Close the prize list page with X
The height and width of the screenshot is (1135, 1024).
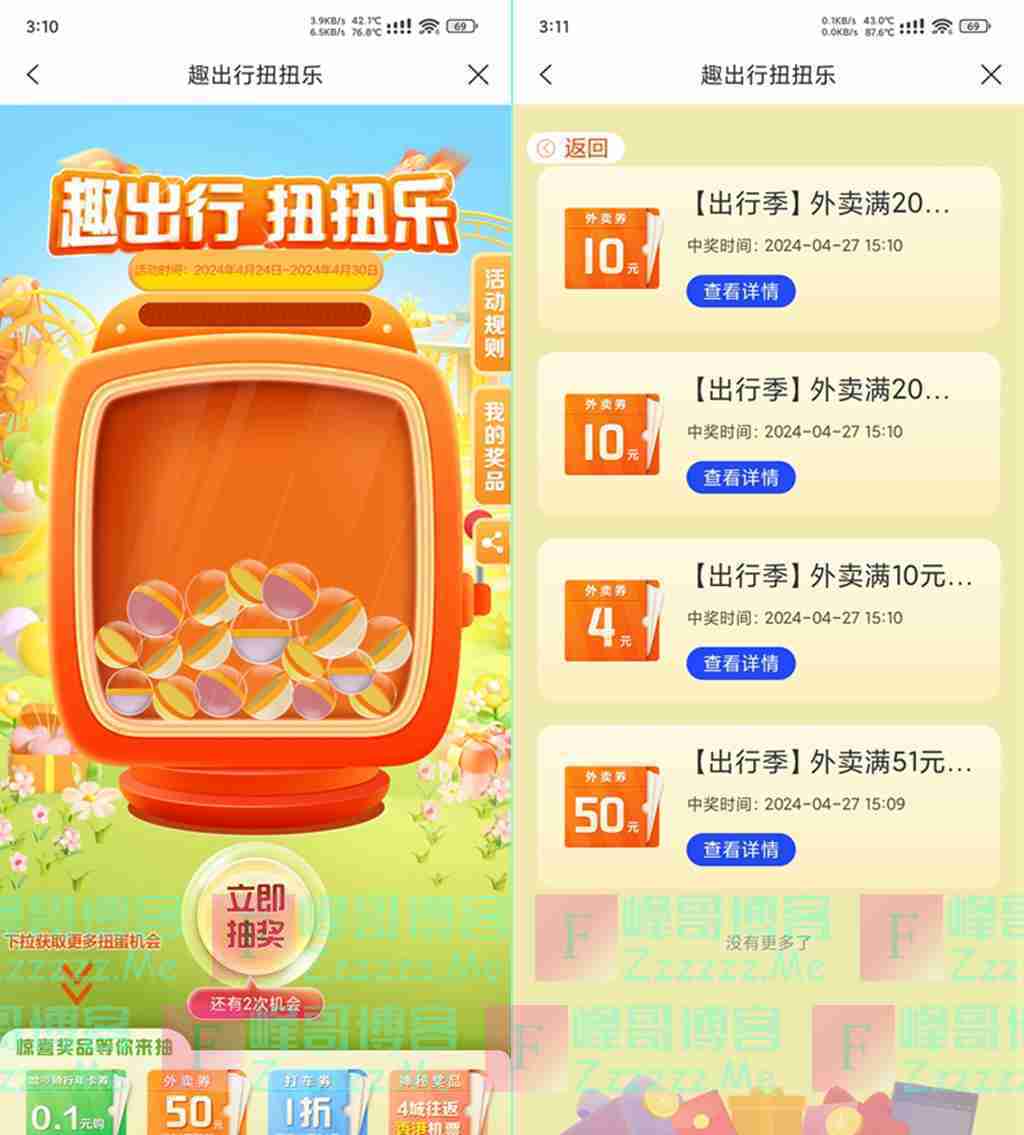pos(990,75)
